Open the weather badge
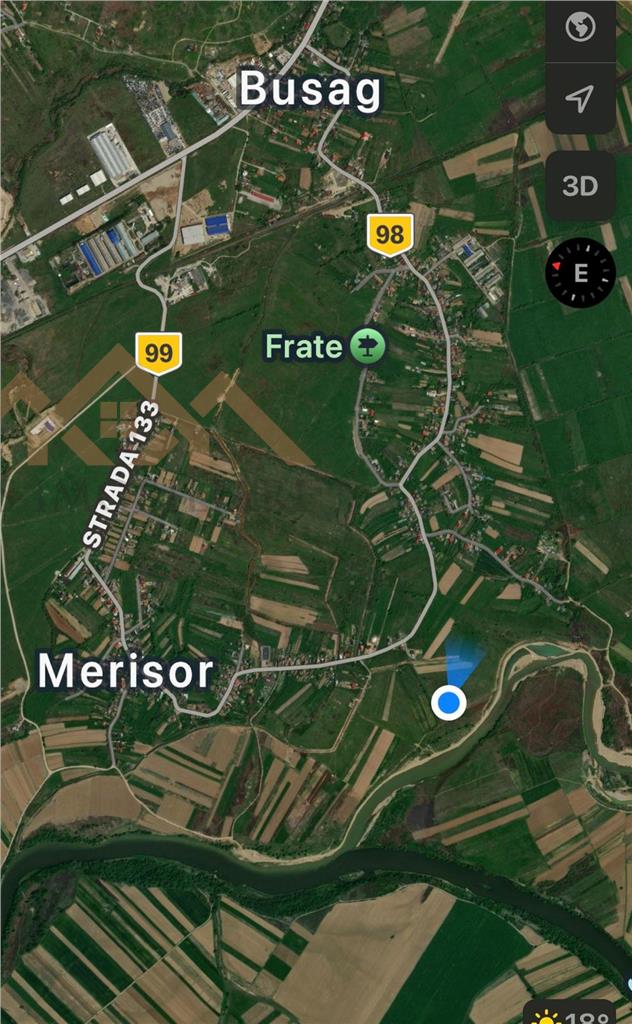Screen dimensions: 632x1024 (571, 1014)
